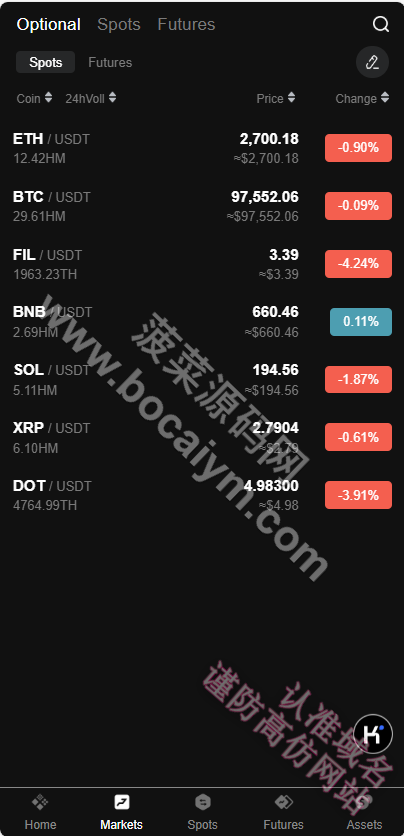
Task: Switch to the top Futures tab
Action: tap(186, 25)
